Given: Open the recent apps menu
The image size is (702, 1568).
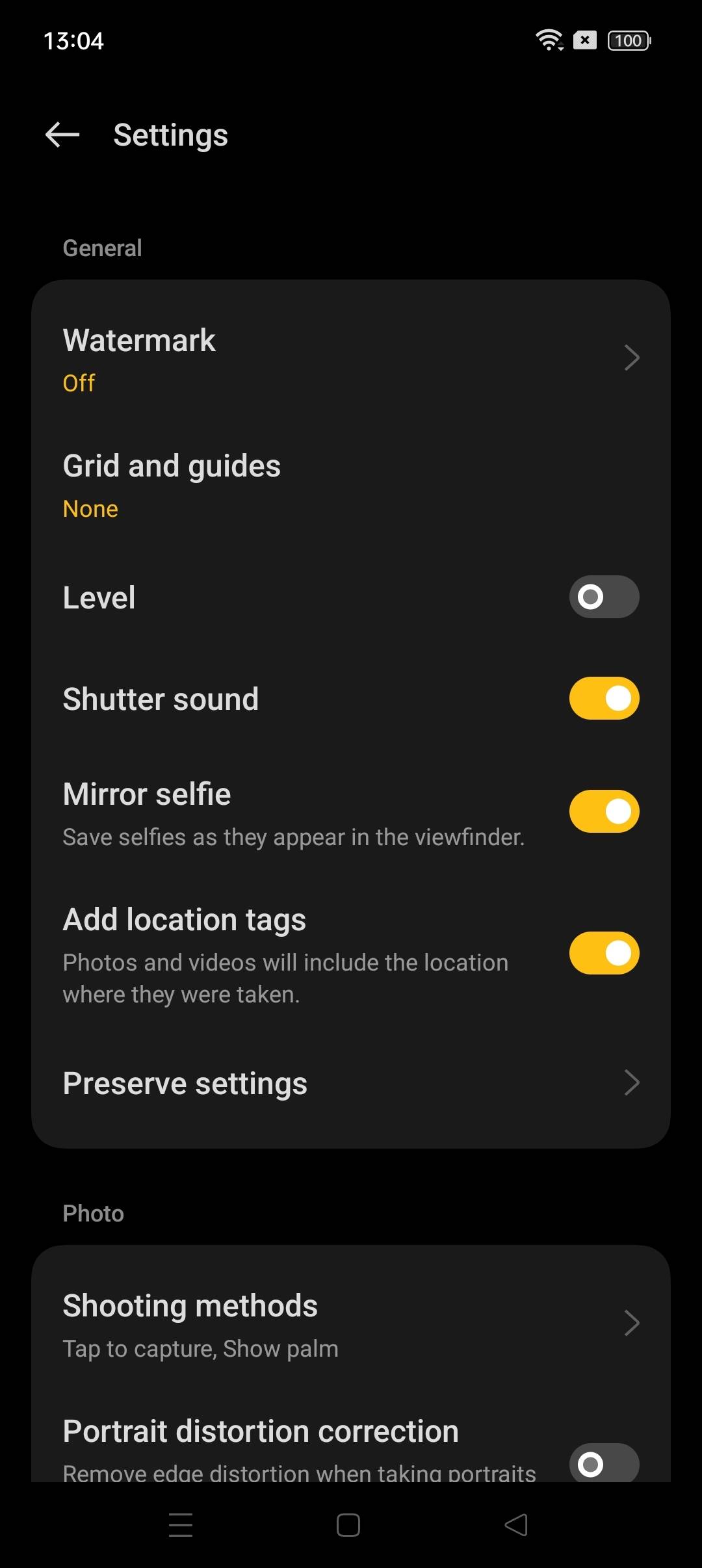Looking at the screenshot, I should [181, 1525].
